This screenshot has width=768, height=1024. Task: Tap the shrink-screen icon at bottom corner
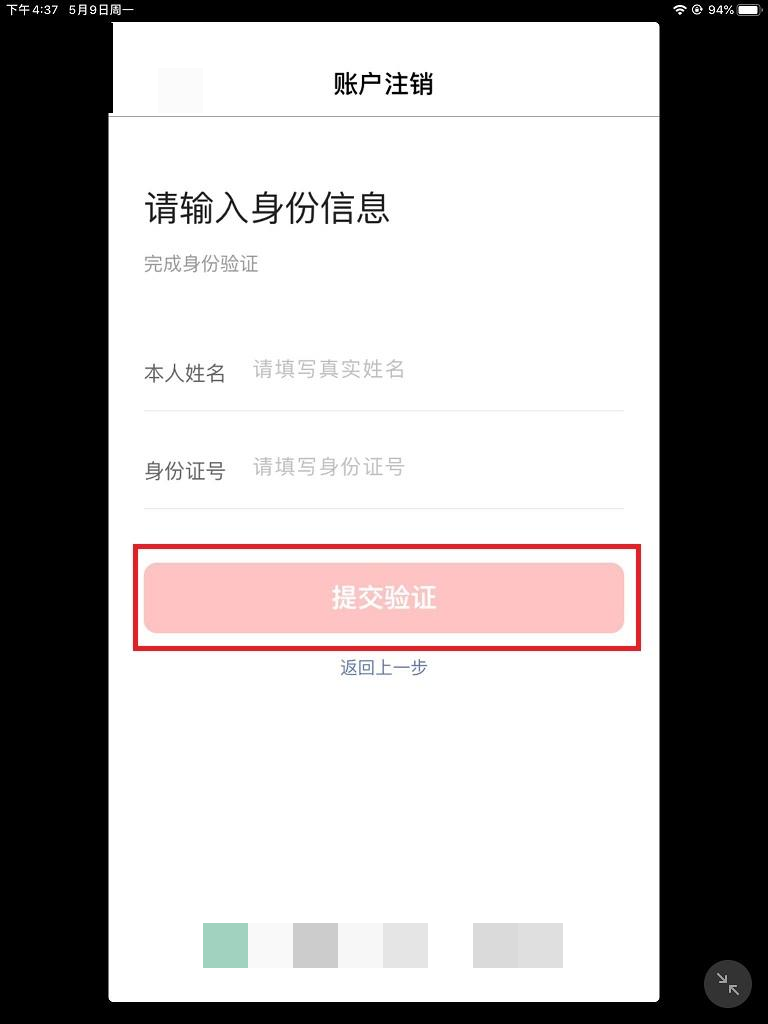tap(728, 984)
